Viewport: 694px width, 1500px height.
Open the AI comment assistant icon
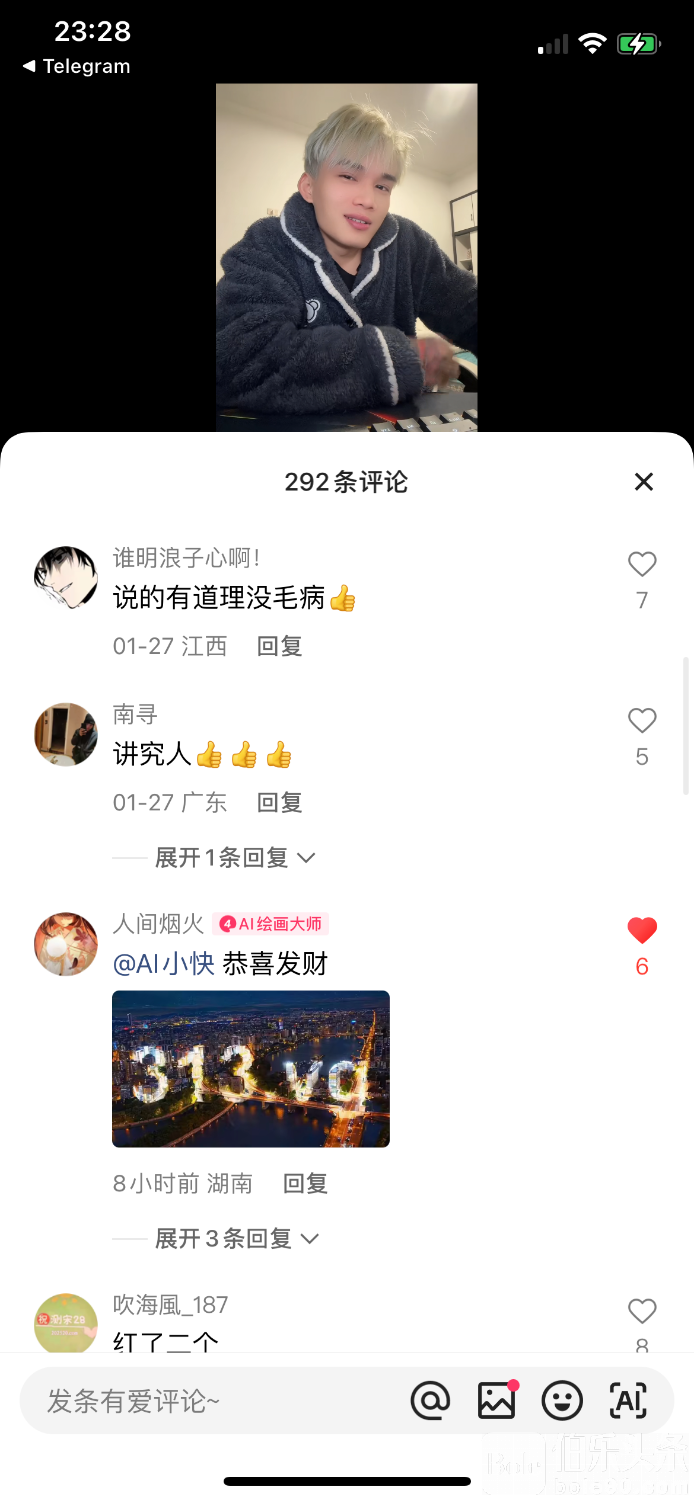[x=628, y=1401]
